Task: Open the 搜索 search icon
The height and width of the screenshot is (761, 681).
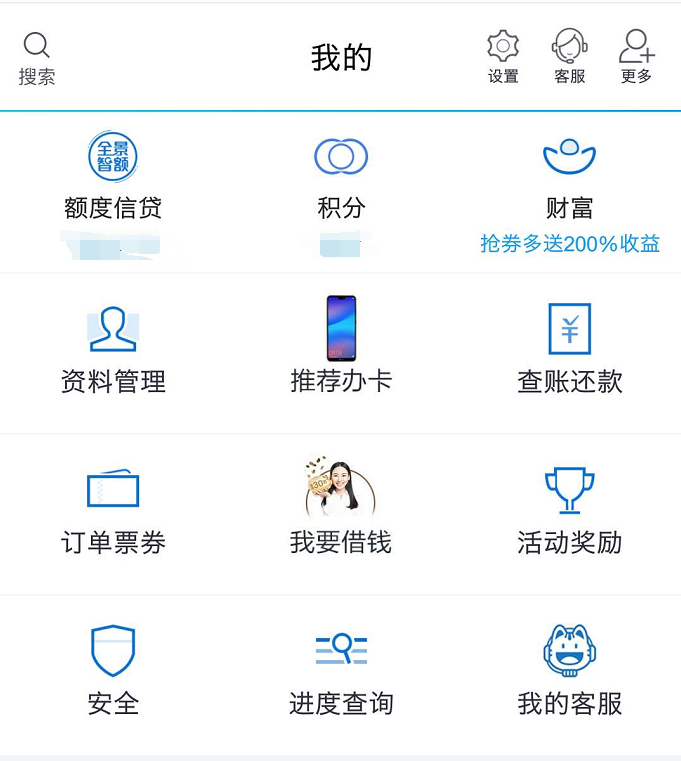Action: tap(37, 58)
